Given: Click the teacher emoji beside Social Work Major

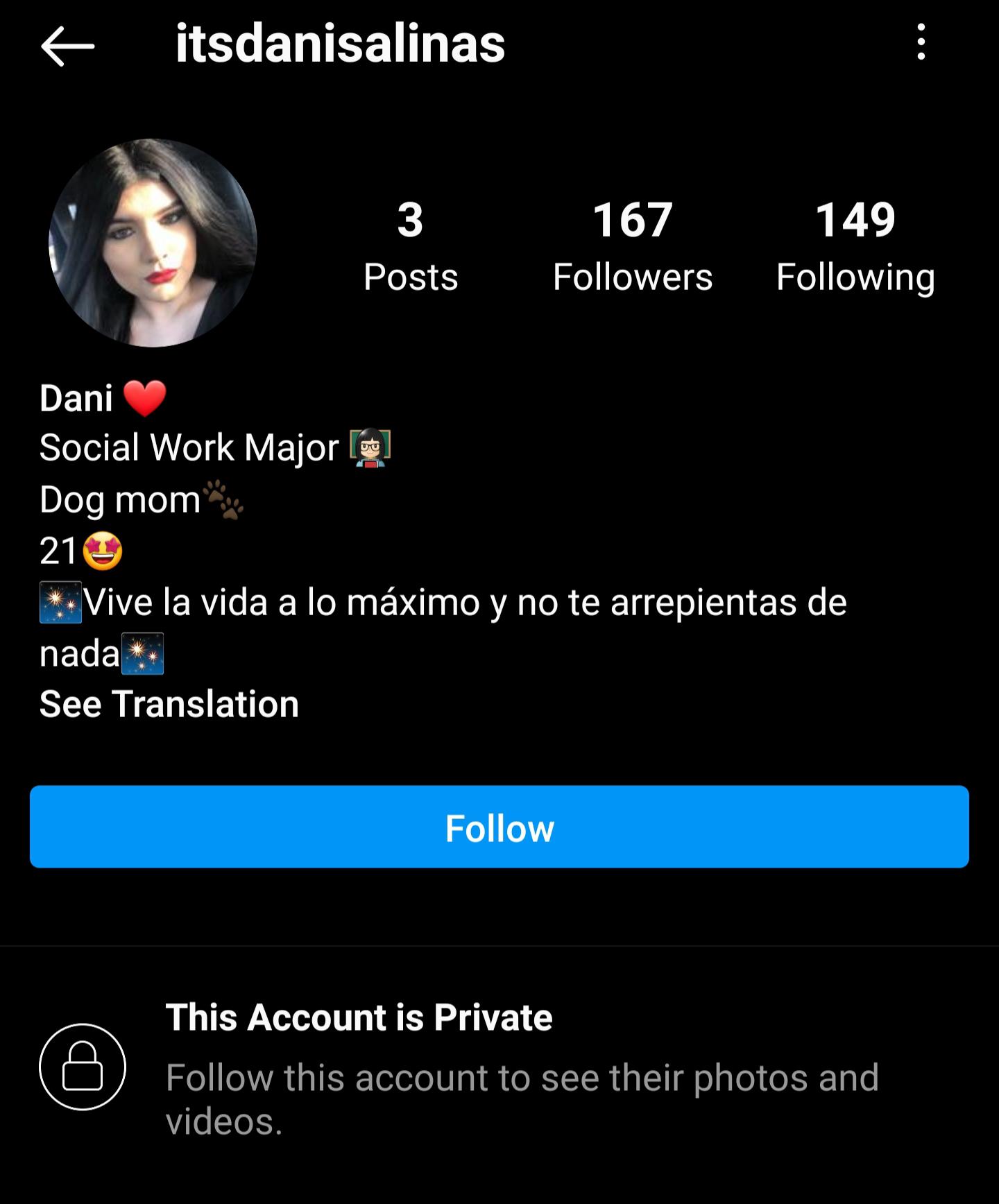Looking at the screenshot, I should 368,447.
